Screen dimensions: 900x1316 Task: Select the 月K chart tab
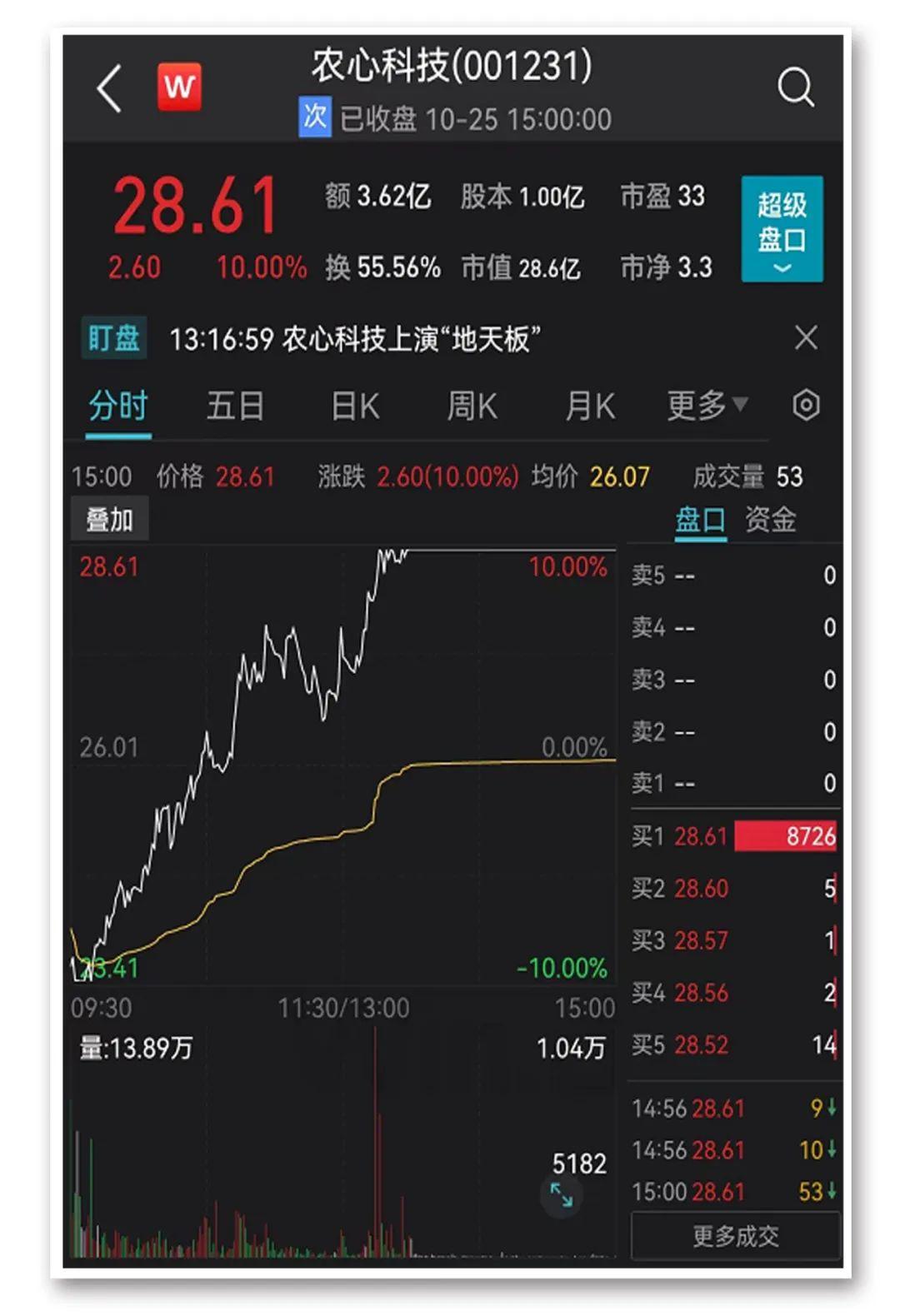[x=590, y=406]
